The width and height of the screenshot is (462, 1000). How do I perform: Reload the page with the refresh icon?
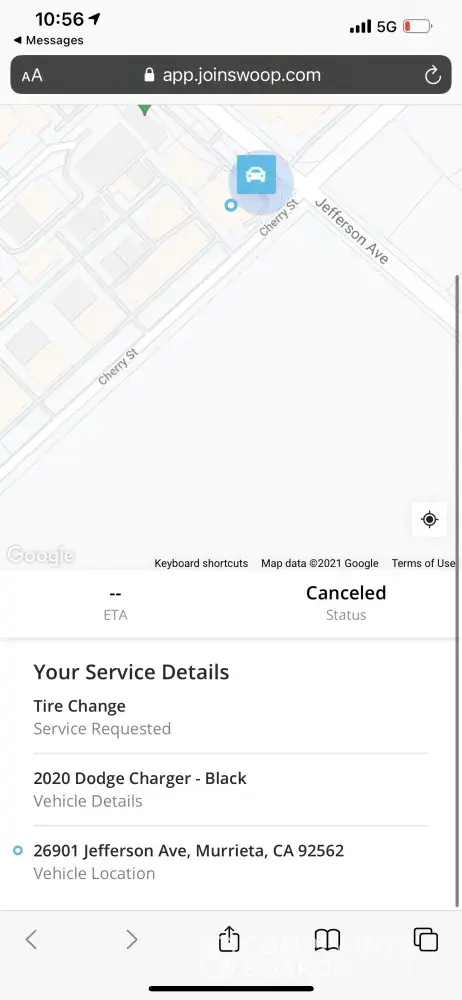tap(433, 75)
